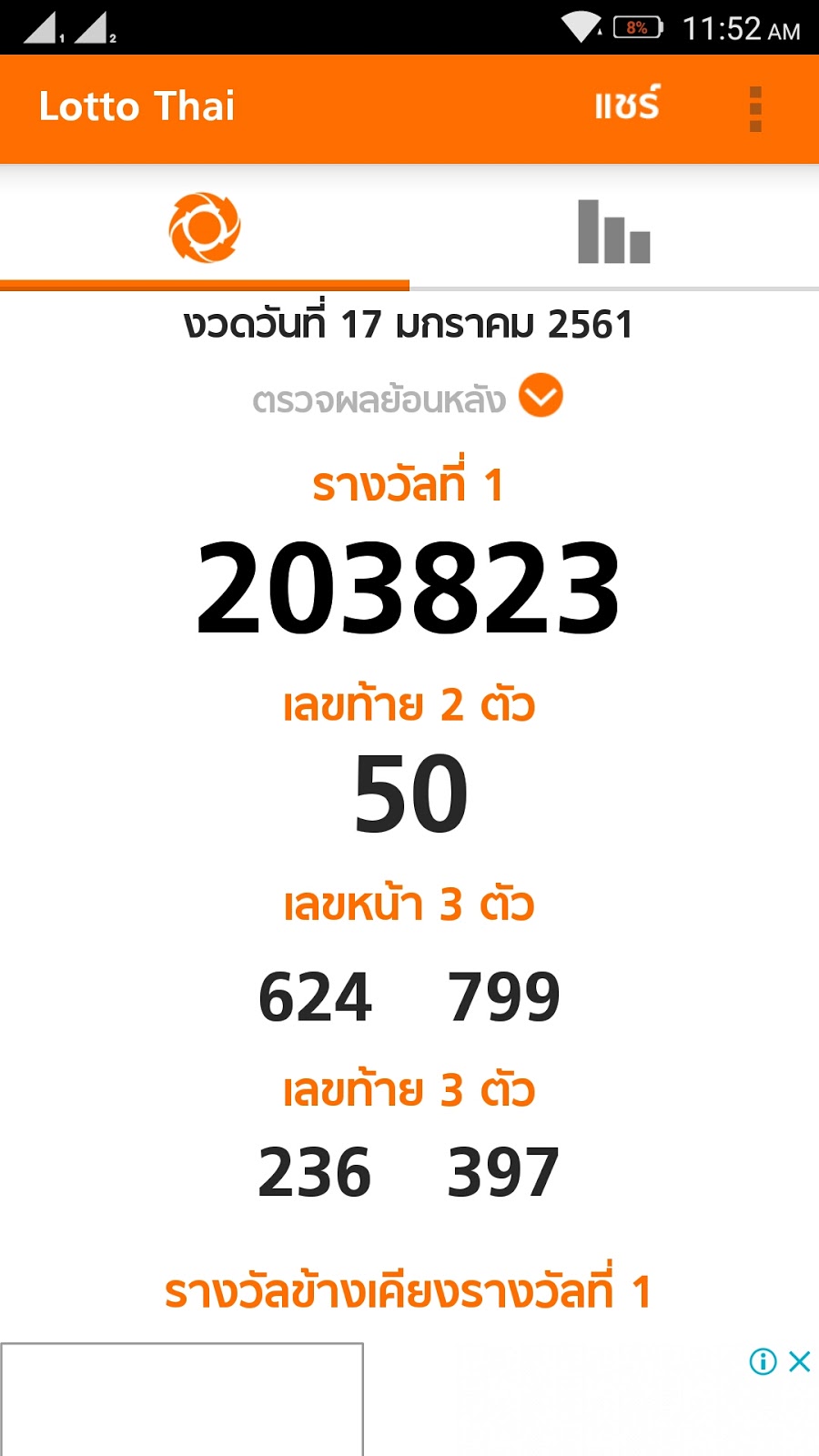Image resolution: width=819 pixels, height=1456 pixels.
Task: Expand the ตรวจผลย้อนหลัง past results dropdown
Action: (541, 396)
